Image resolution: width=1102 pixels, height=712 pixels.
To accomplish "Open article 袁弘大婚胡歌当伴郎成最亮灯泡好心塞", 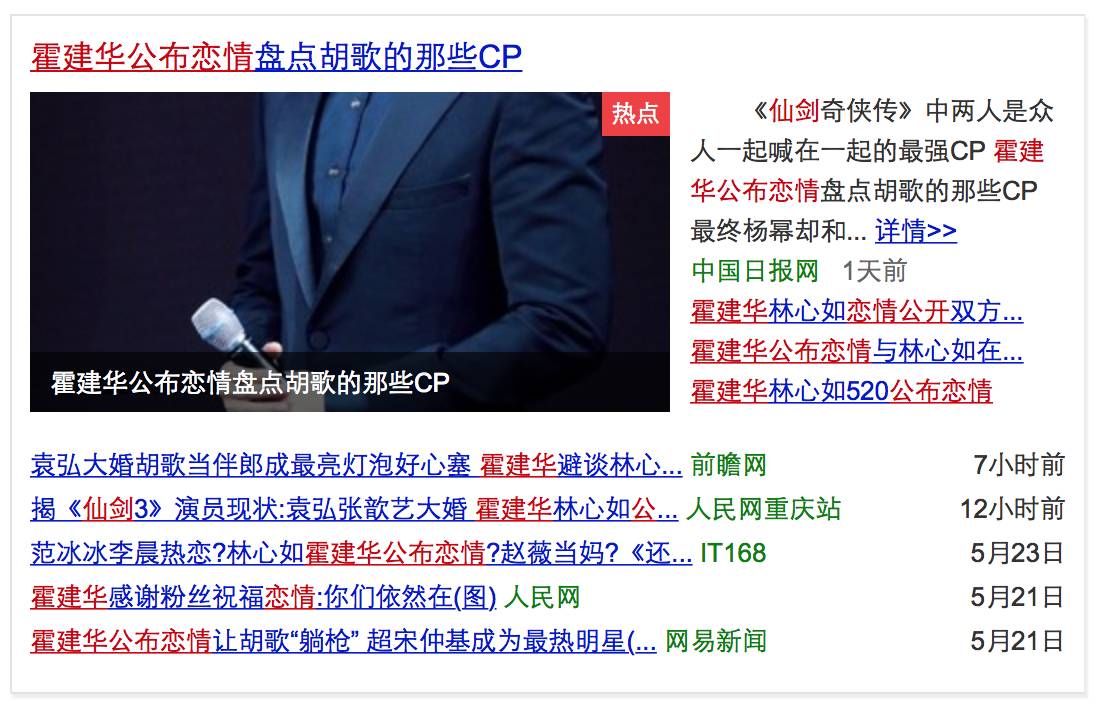I will [x=356, y=466].
